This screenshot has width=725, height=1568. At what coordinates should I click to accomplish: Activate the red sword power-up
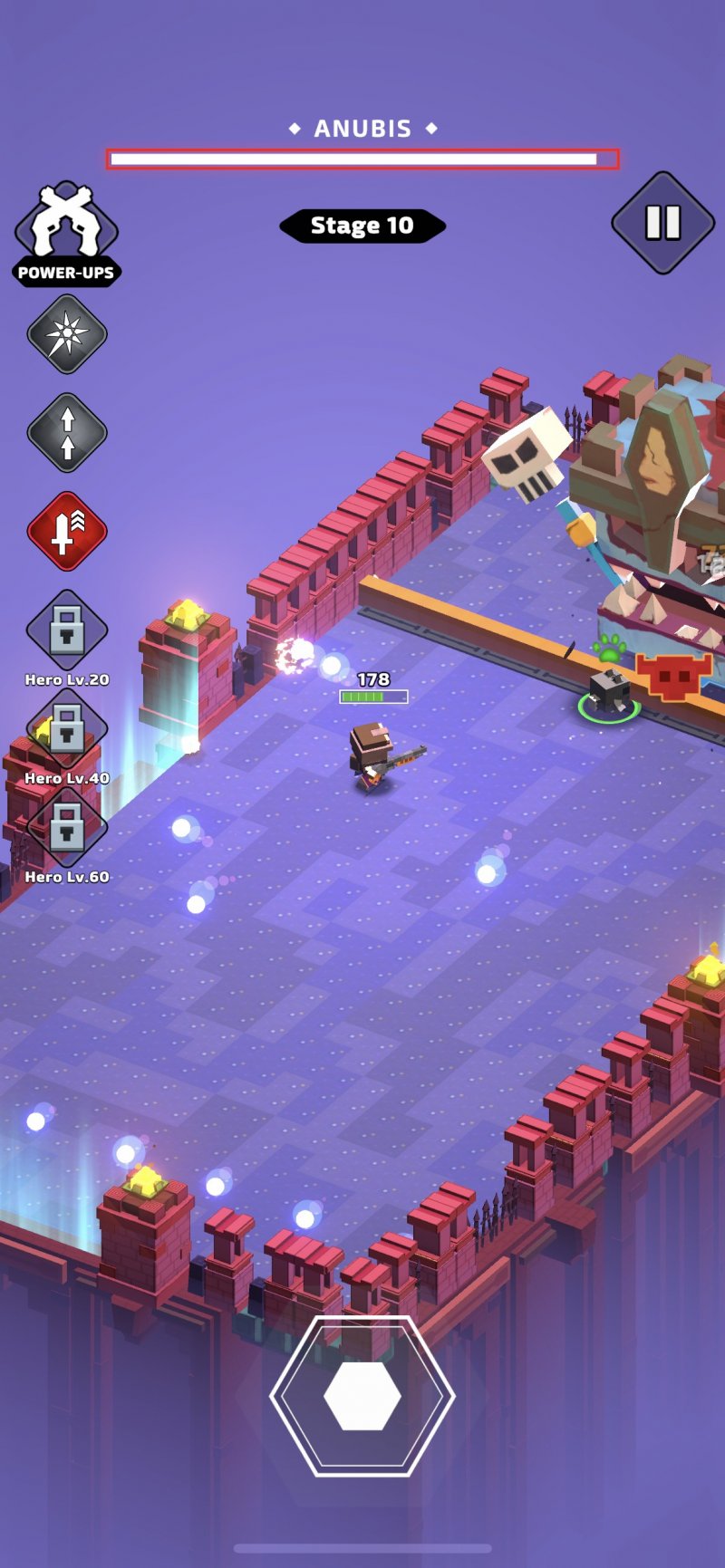[x=67, y=532]
